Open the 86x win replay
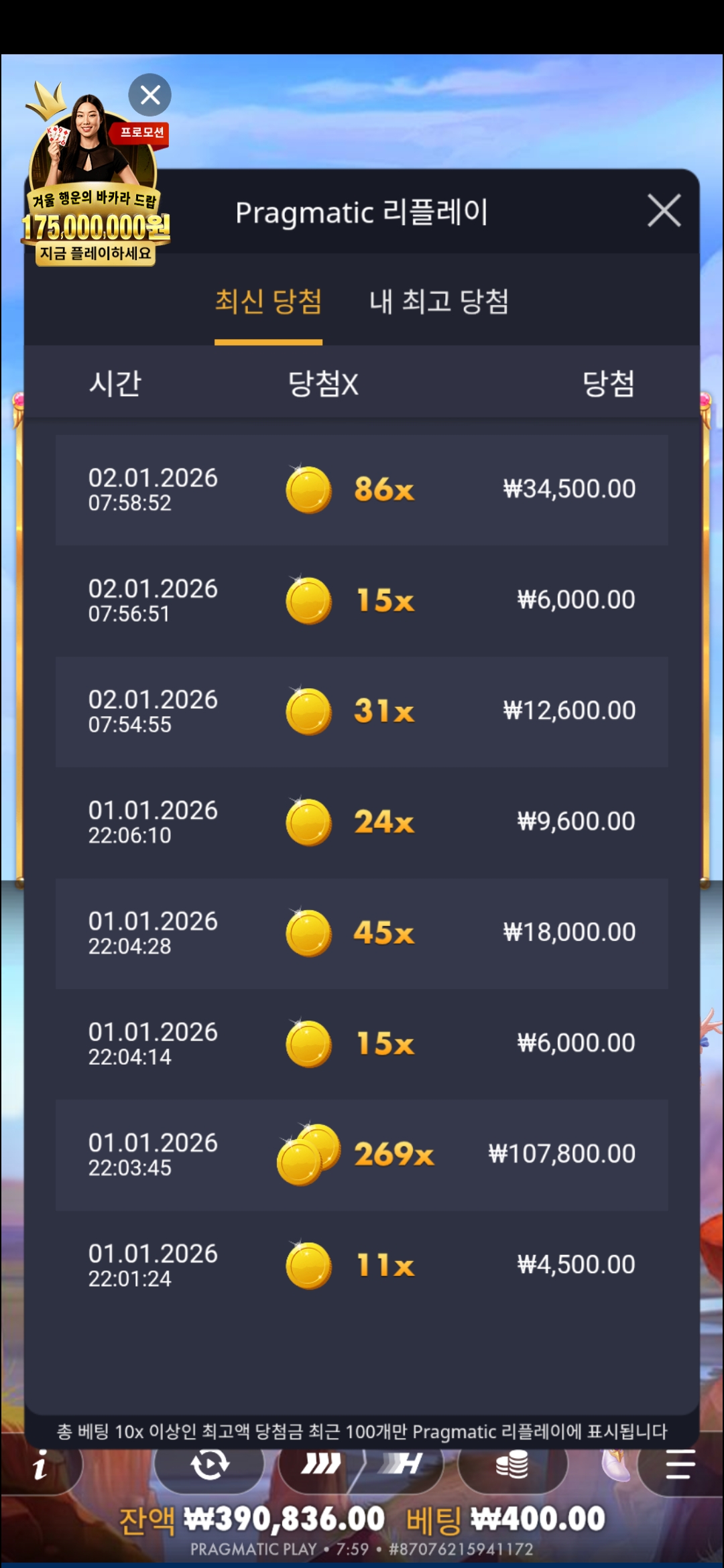This screenshot has width=724, height=1568. pos(362,490)
